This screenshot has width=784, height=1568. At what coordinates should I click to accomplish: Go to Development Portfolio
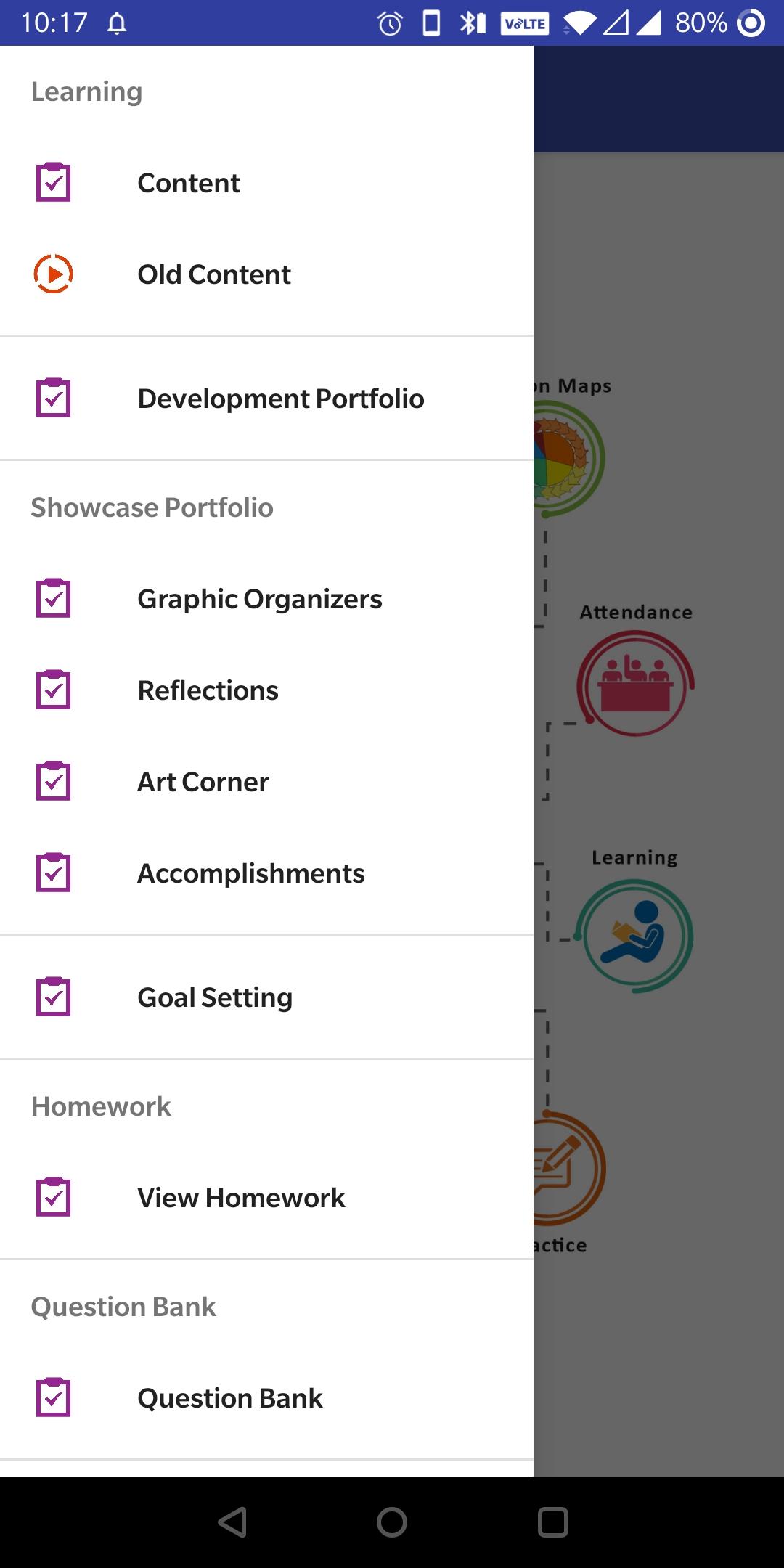click(266, 398)
